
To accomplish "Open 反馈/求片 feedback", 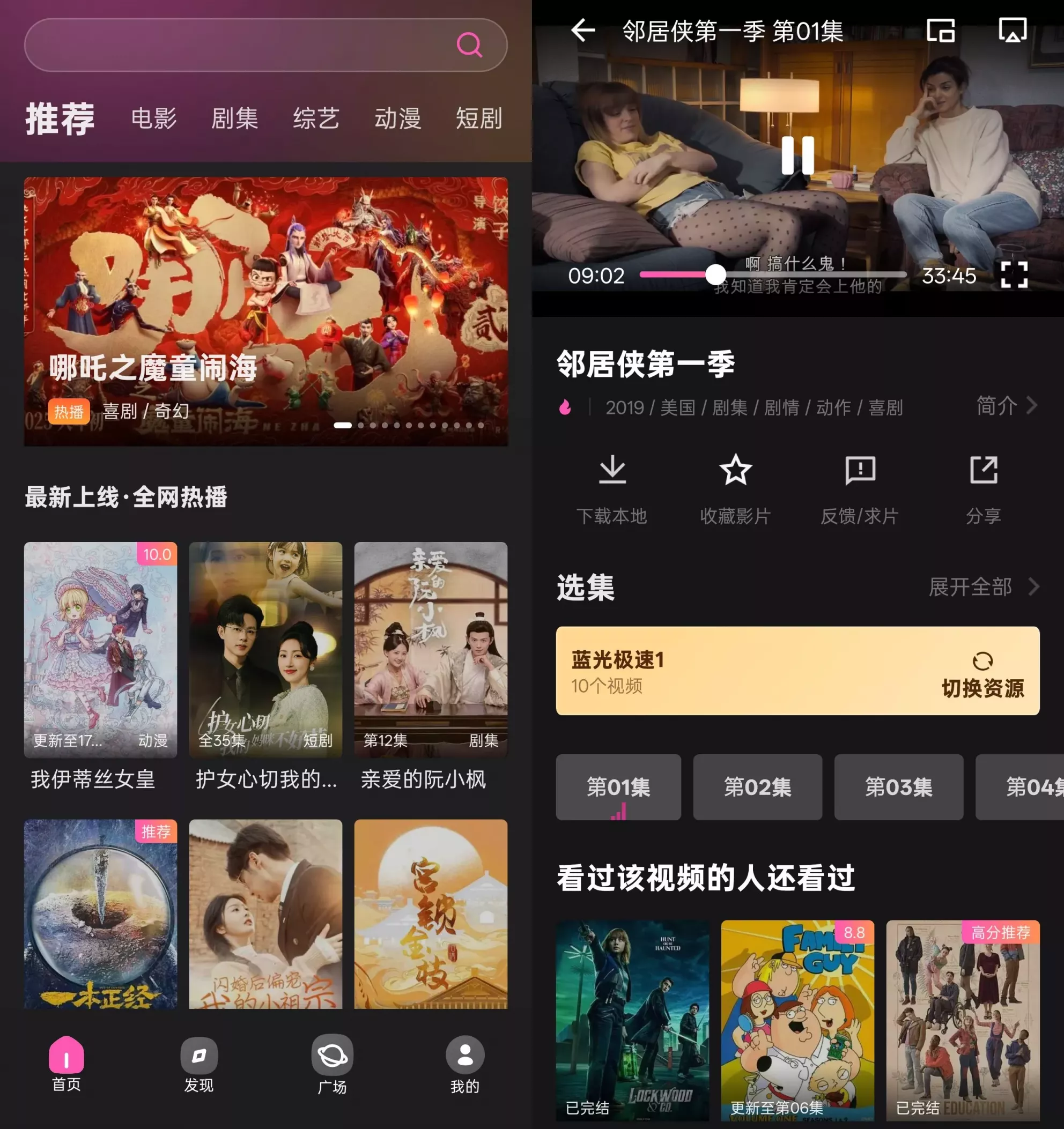I will (859, 471).
